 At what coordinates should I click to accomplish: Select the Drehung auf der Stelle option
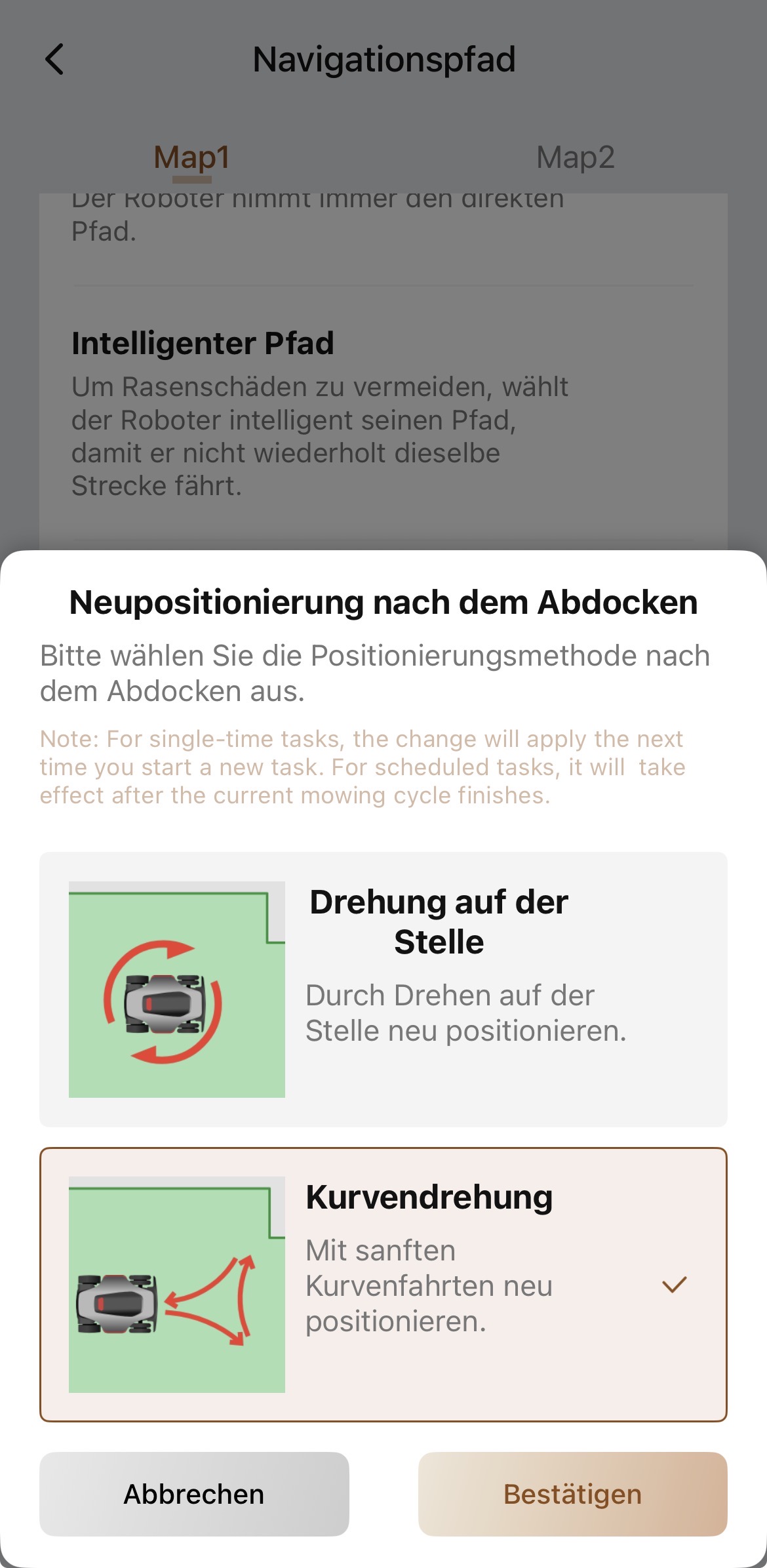coord(383,989)
